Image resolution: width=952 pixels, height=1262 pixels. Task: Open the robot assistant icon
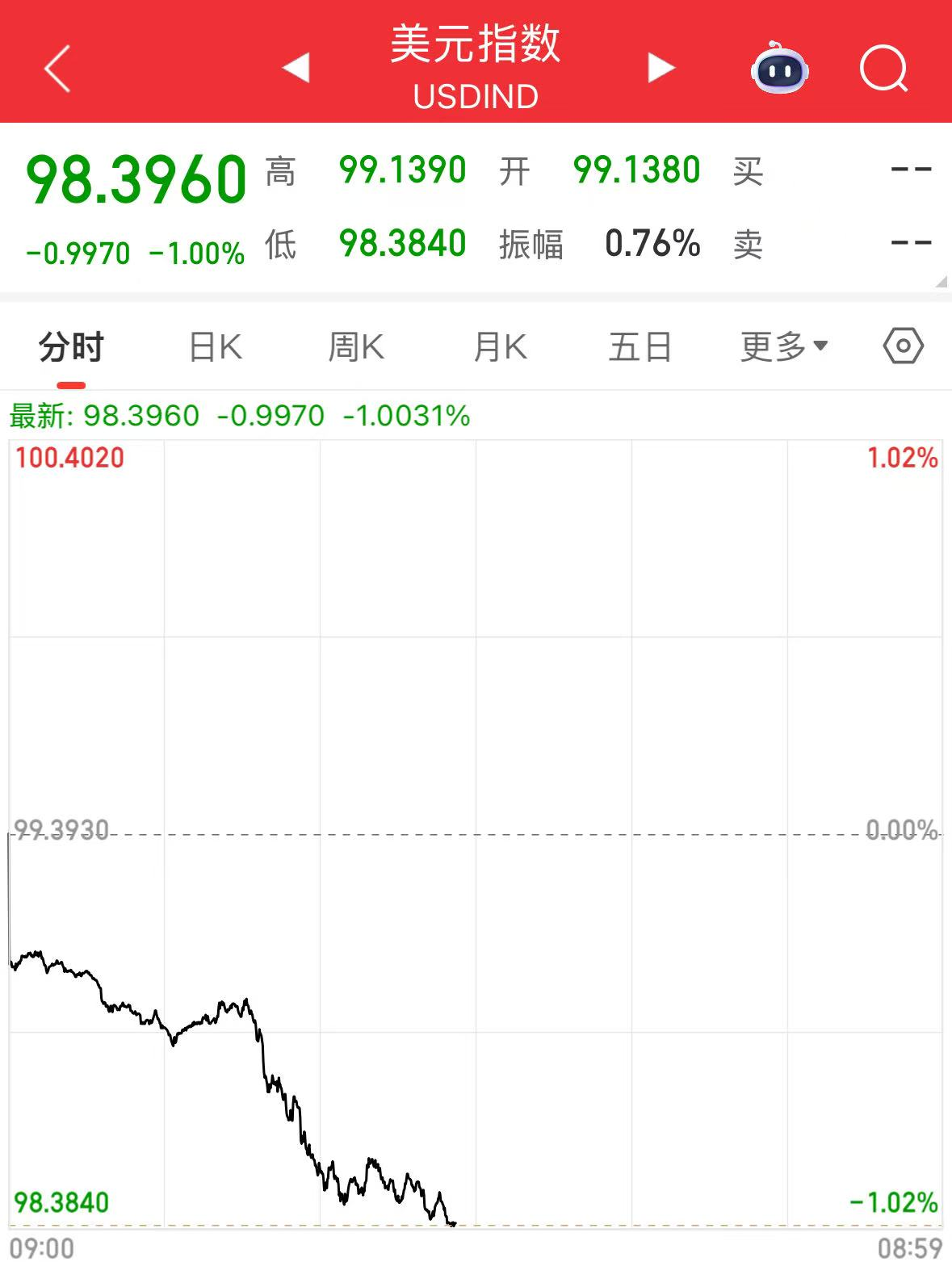coord(779,68)
